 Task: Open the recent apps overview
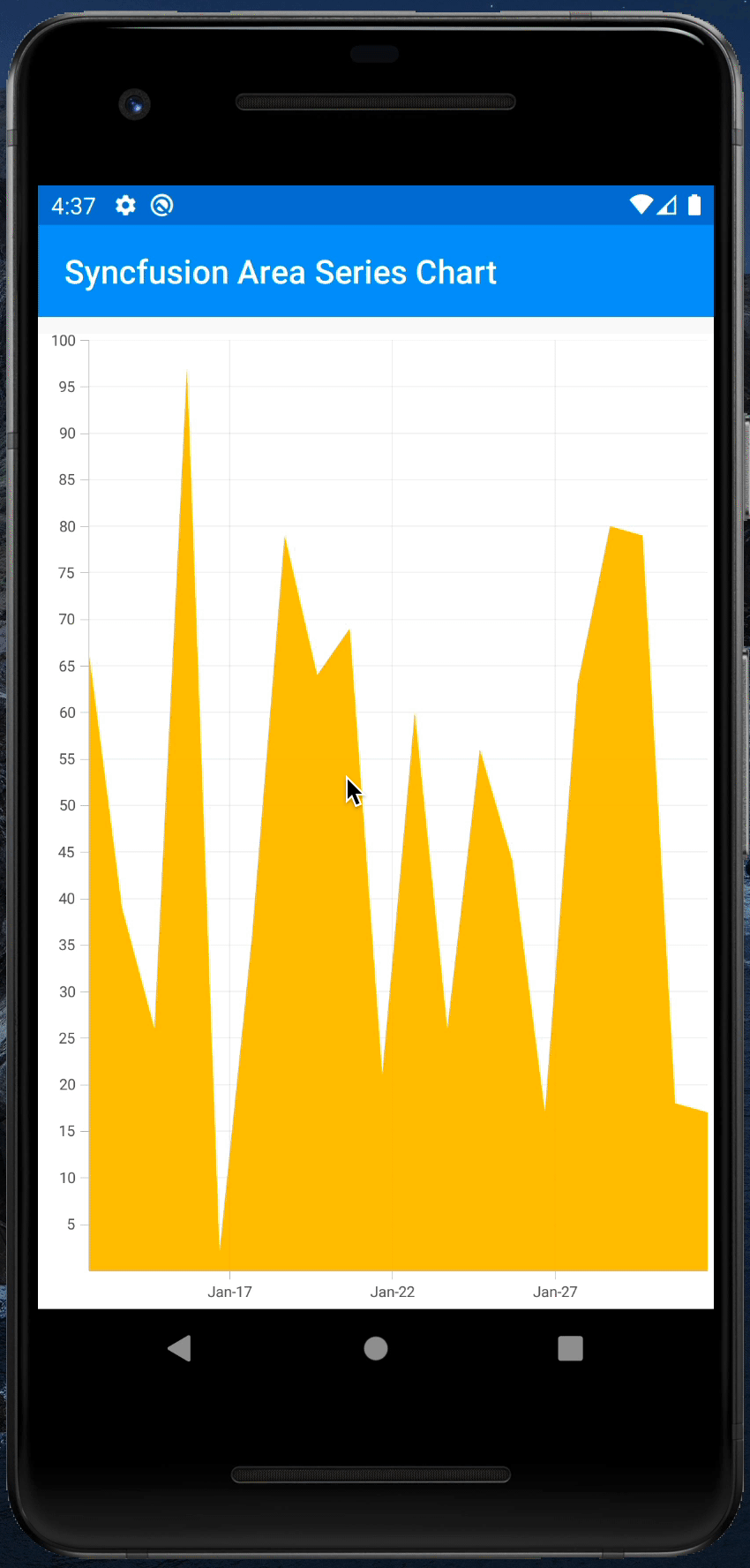click(x=571, y=1348)
